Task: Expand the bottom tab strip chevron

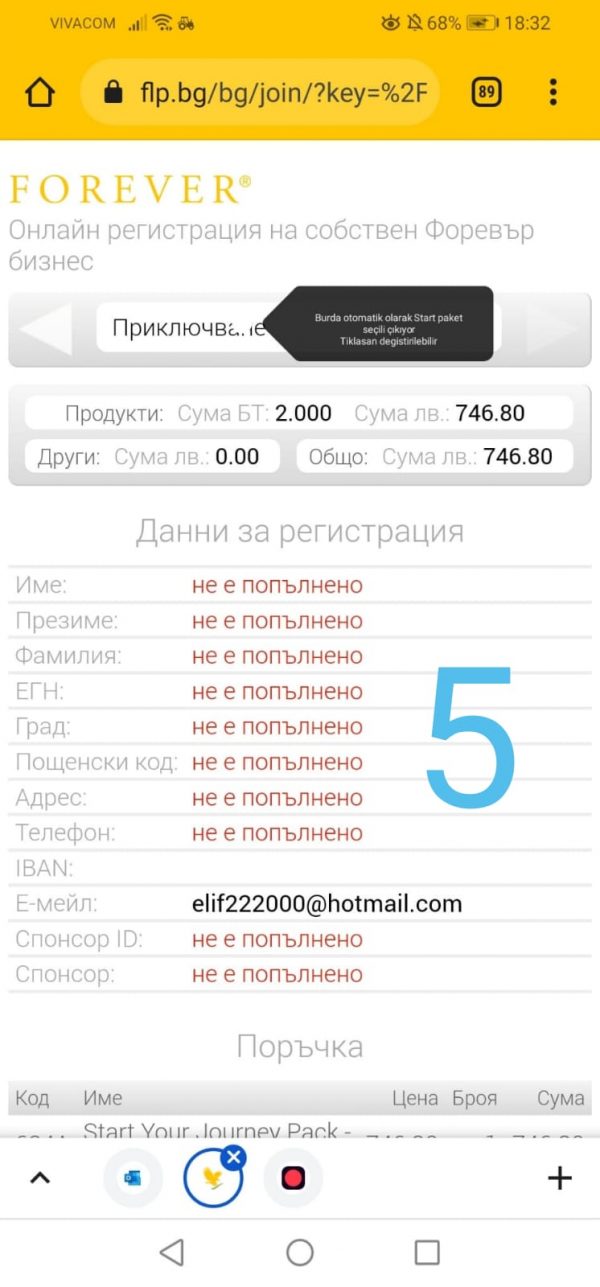Action: [40, 1178]
